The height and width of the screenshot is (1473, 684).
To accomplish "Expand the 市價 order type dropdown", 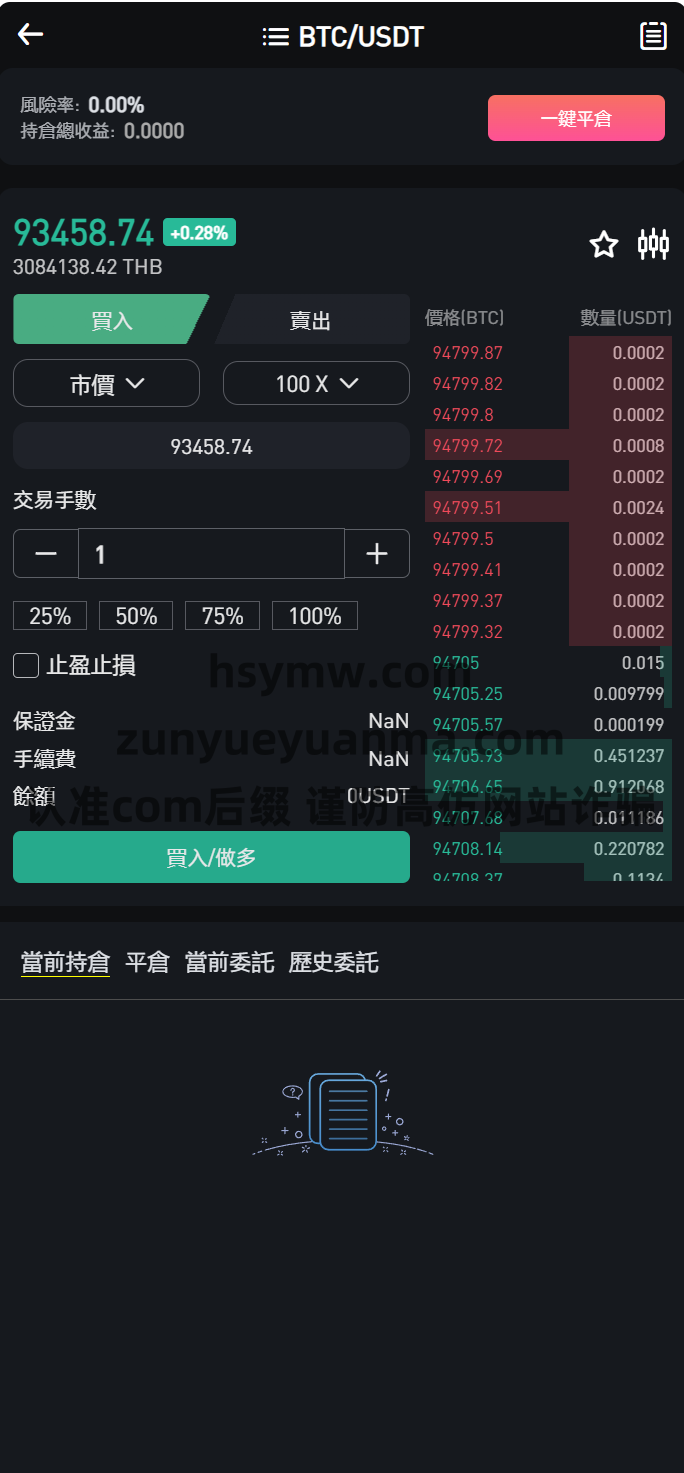I will [106, 383].
